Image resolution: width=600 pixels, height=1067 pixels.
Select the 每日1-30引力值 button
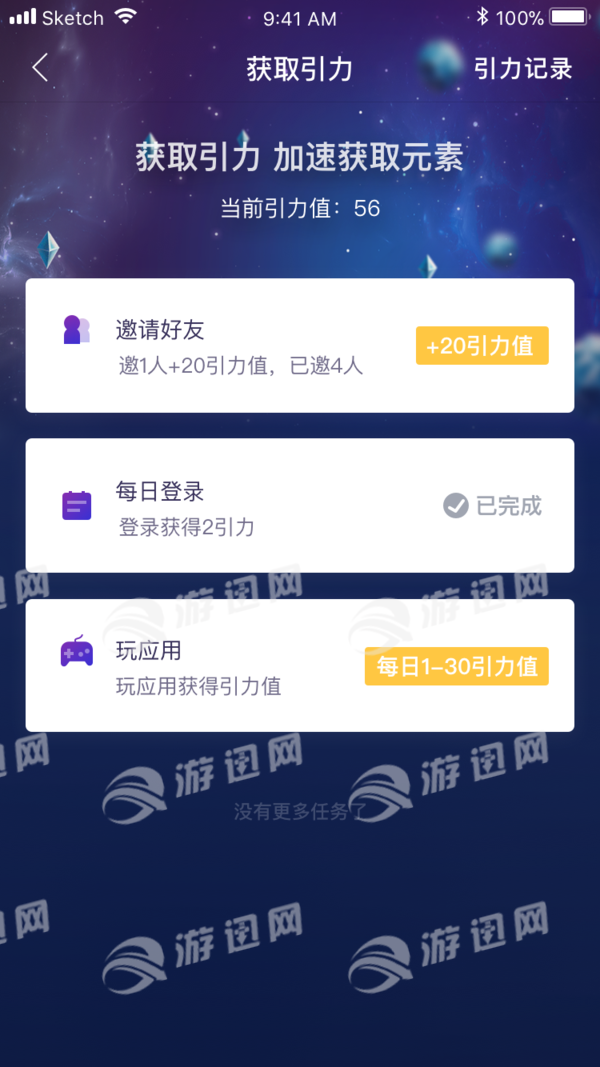[x=456, y=666]
